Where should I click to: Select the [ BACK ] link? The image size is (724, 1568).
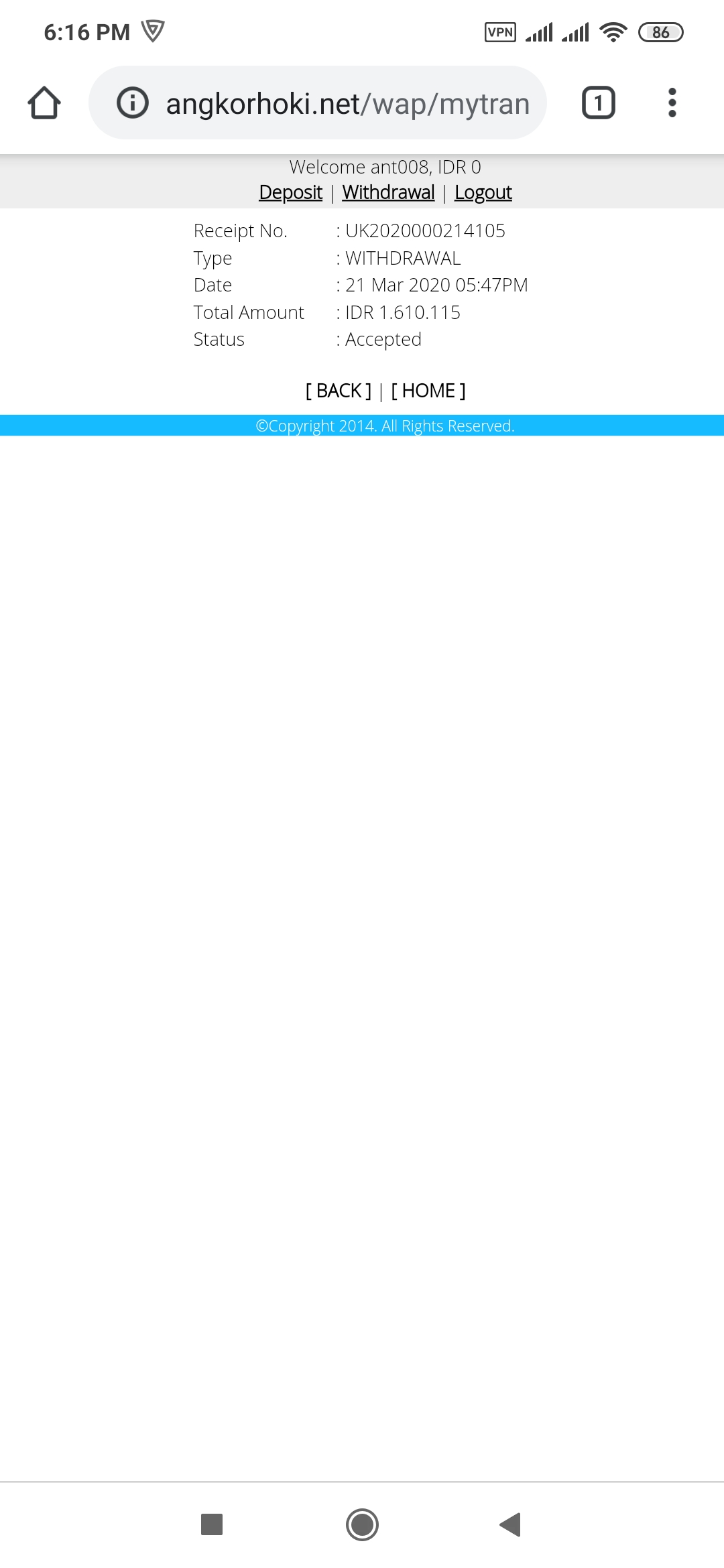pyautogui.click(x=338, y=391)
